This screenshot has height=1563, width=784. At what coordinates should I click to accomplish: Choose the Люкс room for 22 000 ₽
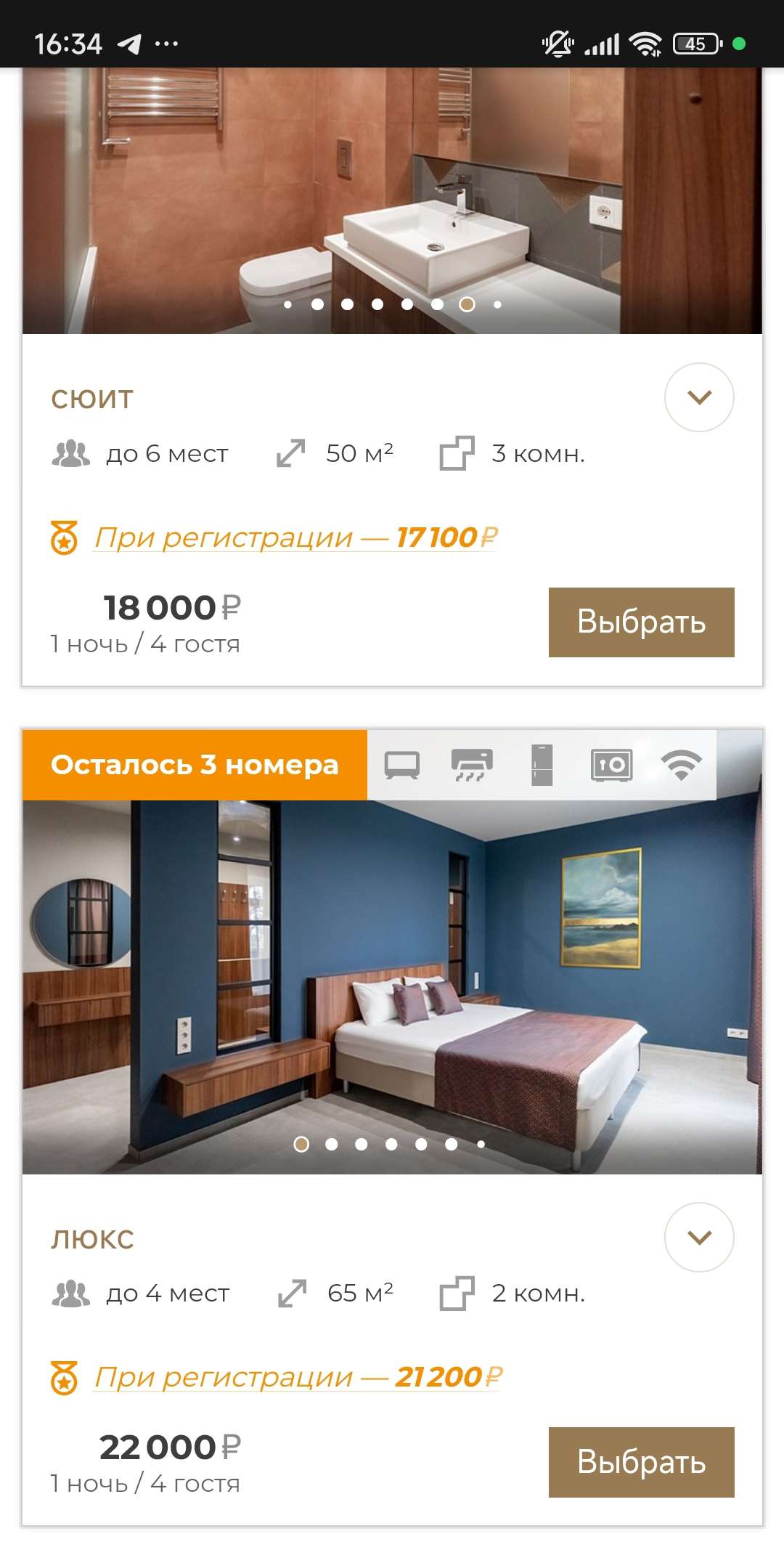[641, 1462]
